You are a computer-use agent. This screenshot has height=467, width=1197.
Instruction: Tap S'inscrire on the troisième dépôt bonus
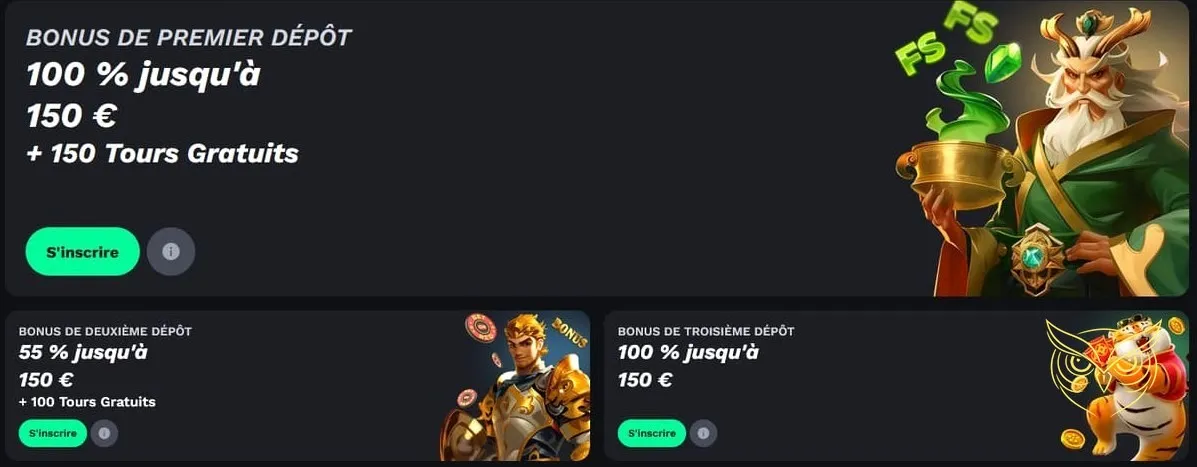click(x=651, y=433)
